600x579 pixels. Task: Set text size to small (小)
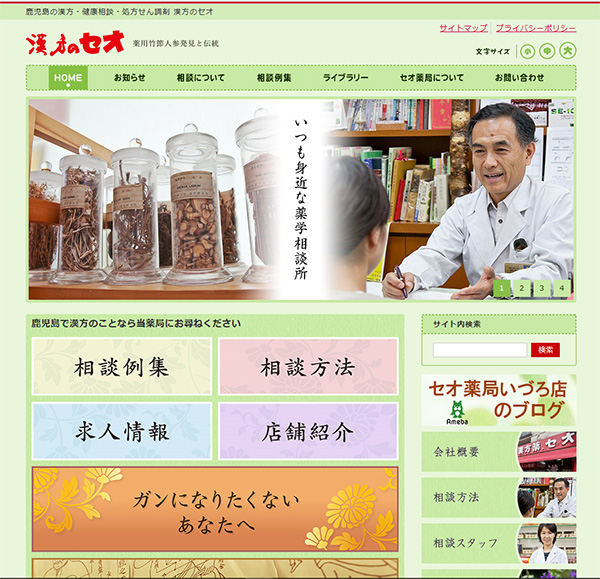coord(526,50)
